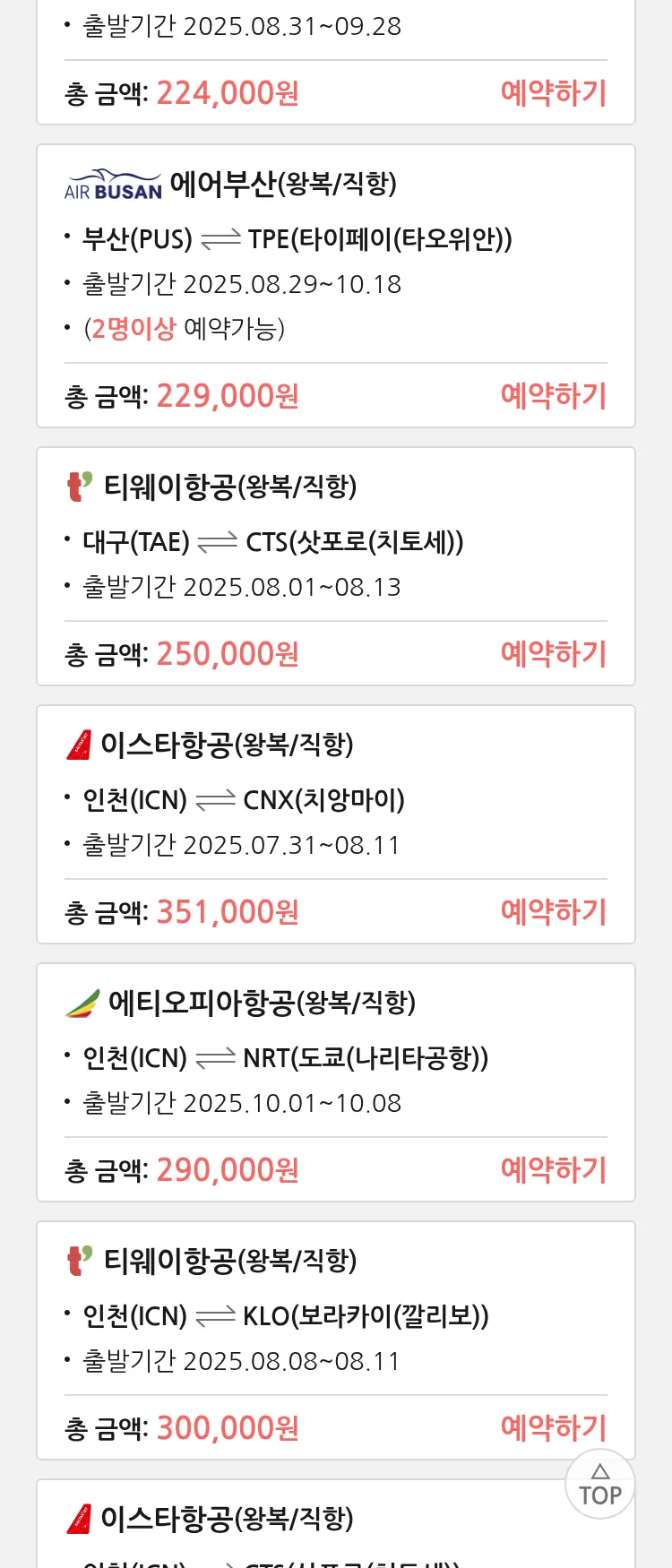This screenshot has height=1568, width=672.
Task: Book the 티웨이항공 인천–보라카이 flight
Action: click(x=553, y=1428)
